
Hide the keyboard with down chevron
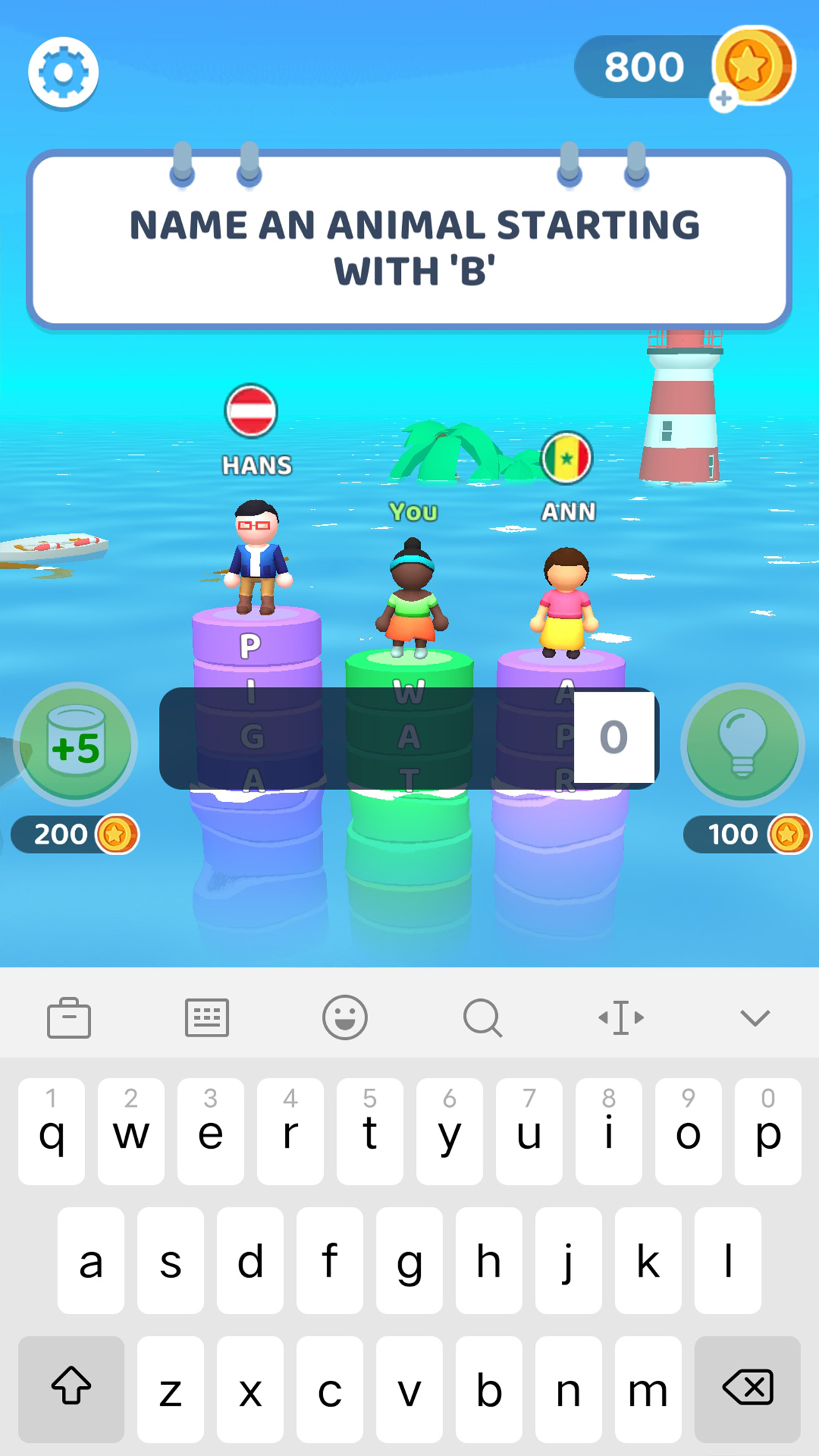755,1017
